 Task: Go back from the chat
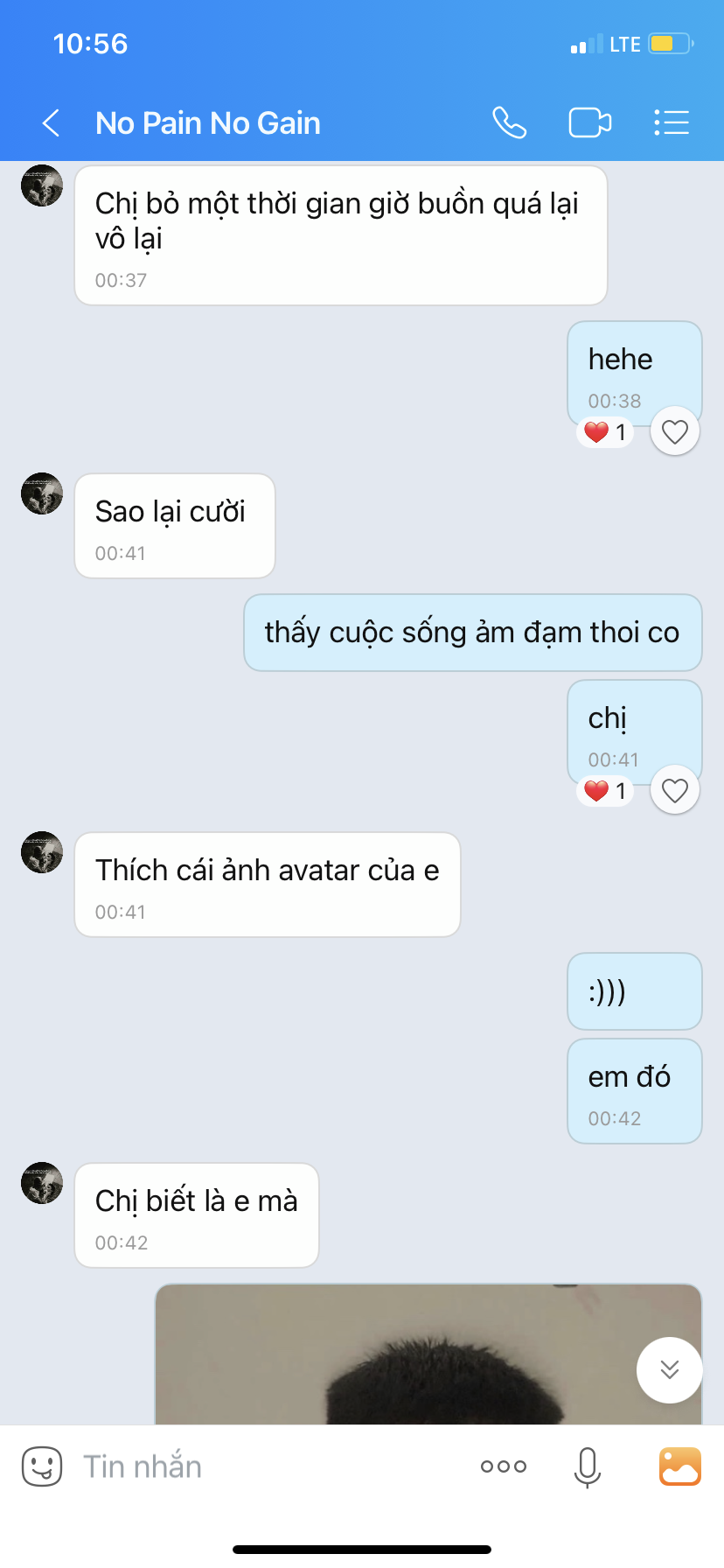[x=51, y=123]
